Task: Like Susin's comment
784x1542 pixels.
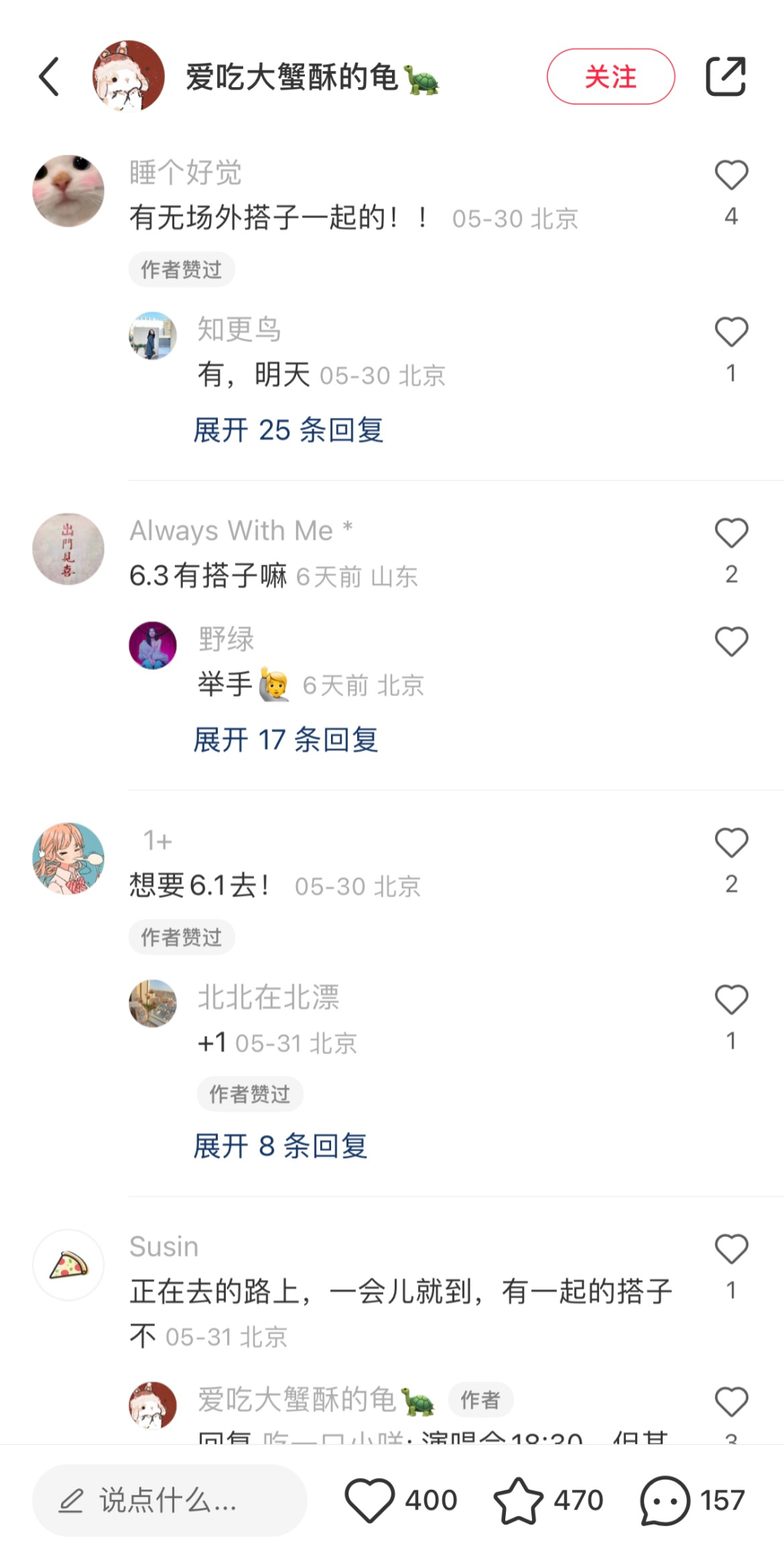Action: coord(731,1249)
